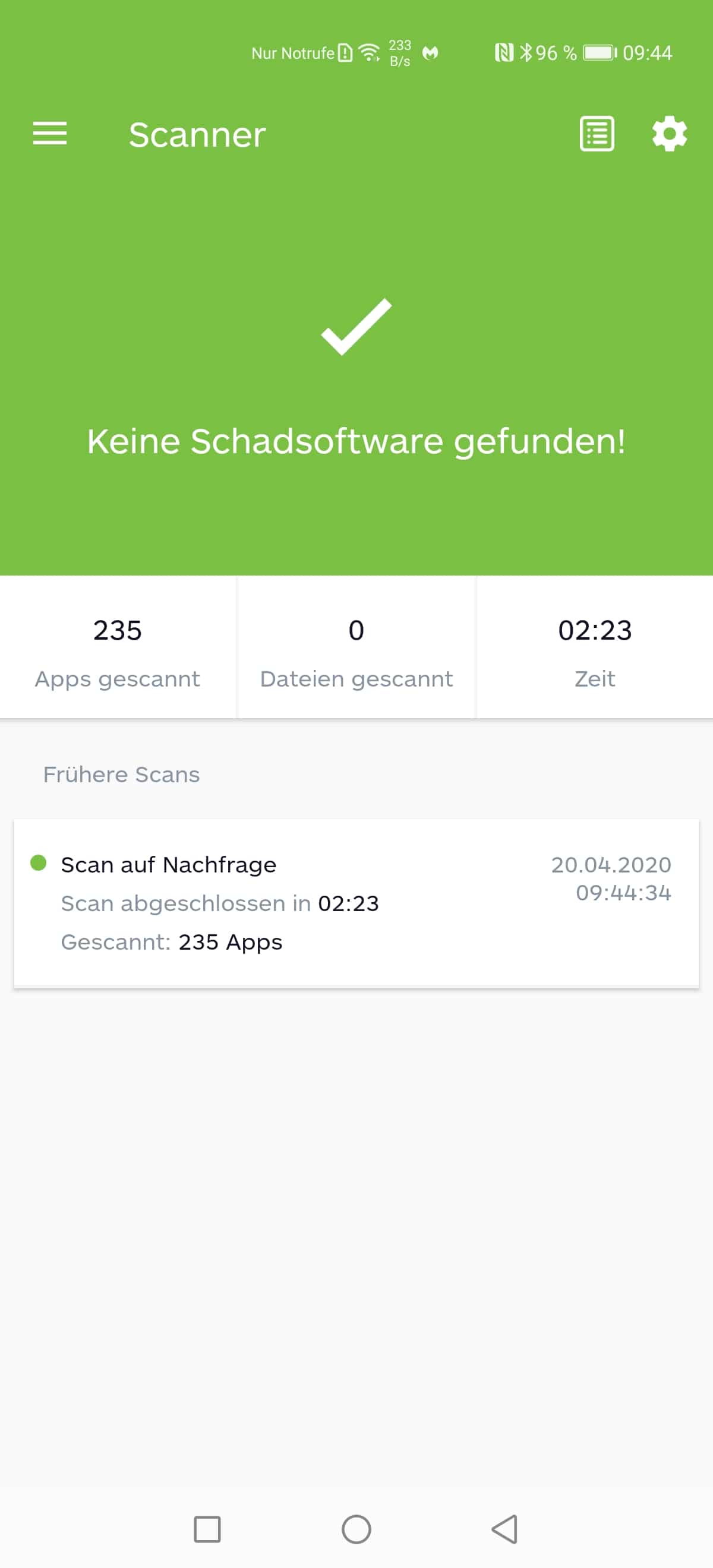Image resolution: width=713 pixels, height=1568 pixels.
Task: Open the hamburger drawer menu
Action: [50, 133]
